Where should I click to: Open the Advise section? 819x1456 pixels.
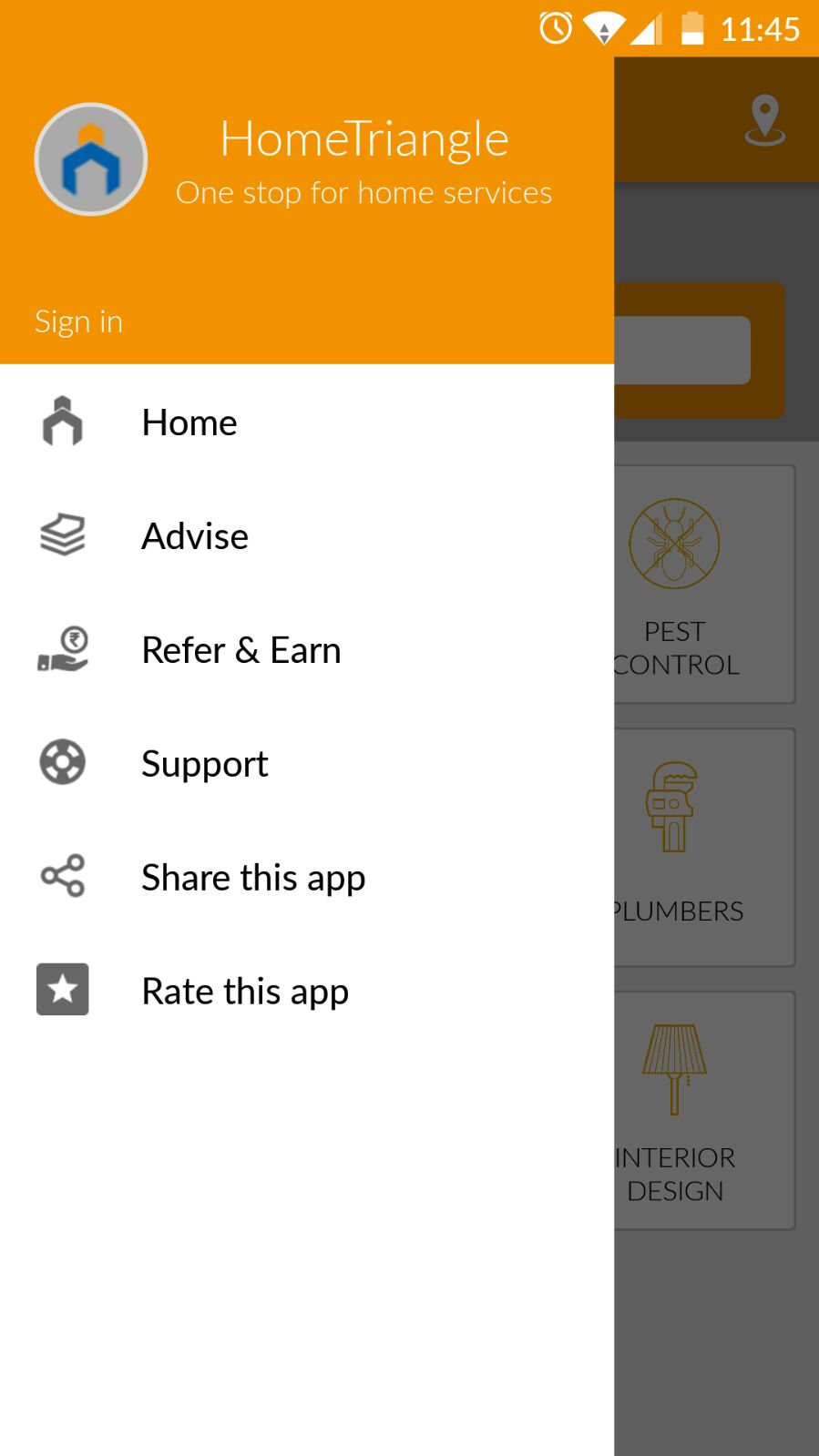coord(307,536)
